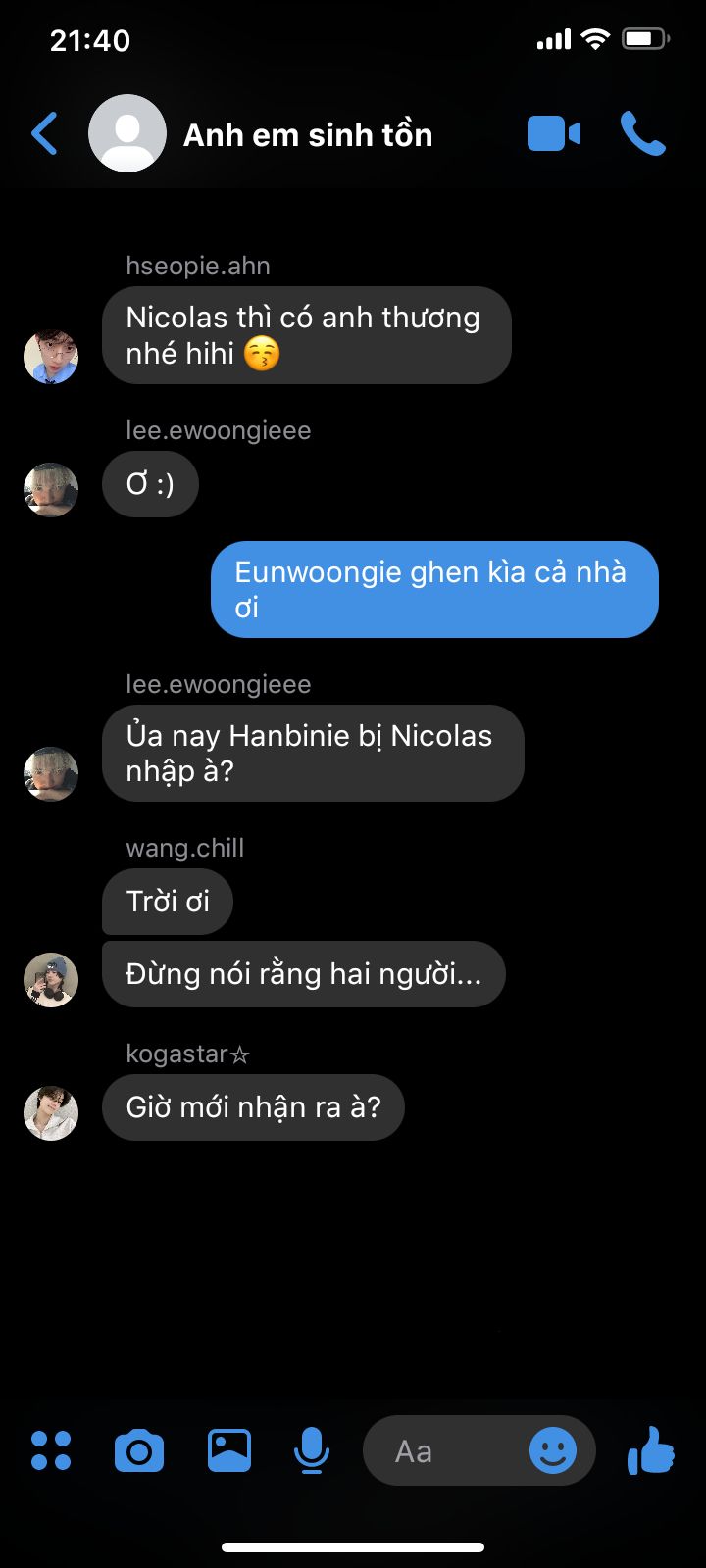
Task: Start a video call with the group
Action: click(554, 134)
